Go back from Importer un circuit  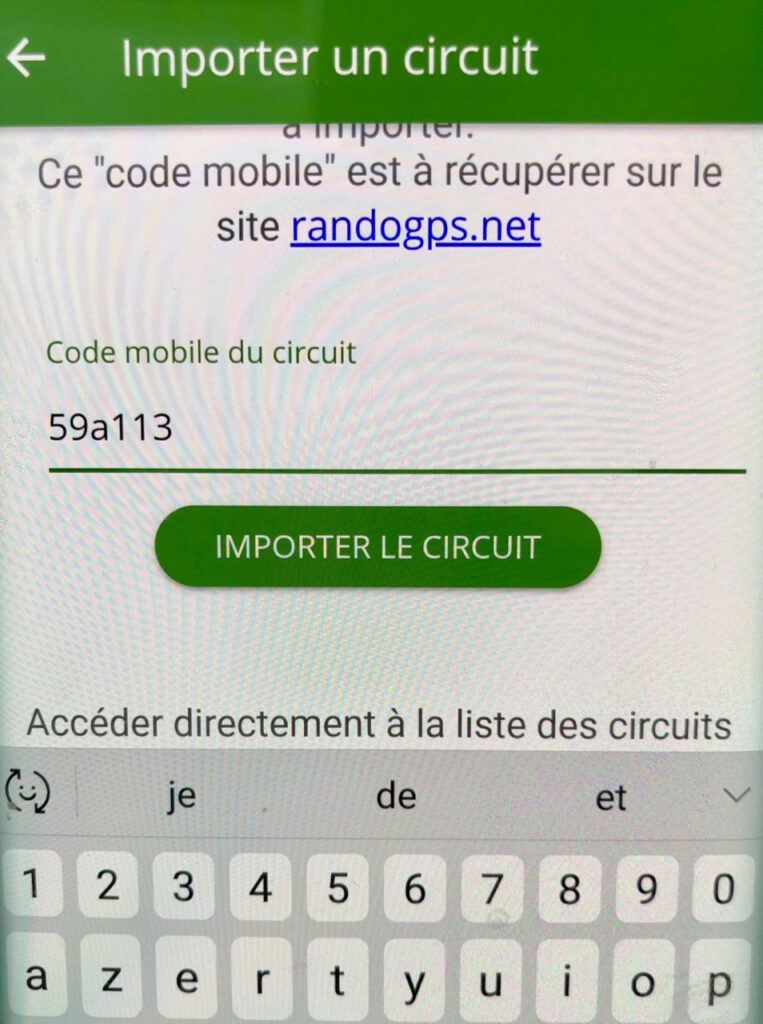coord(27,59)
